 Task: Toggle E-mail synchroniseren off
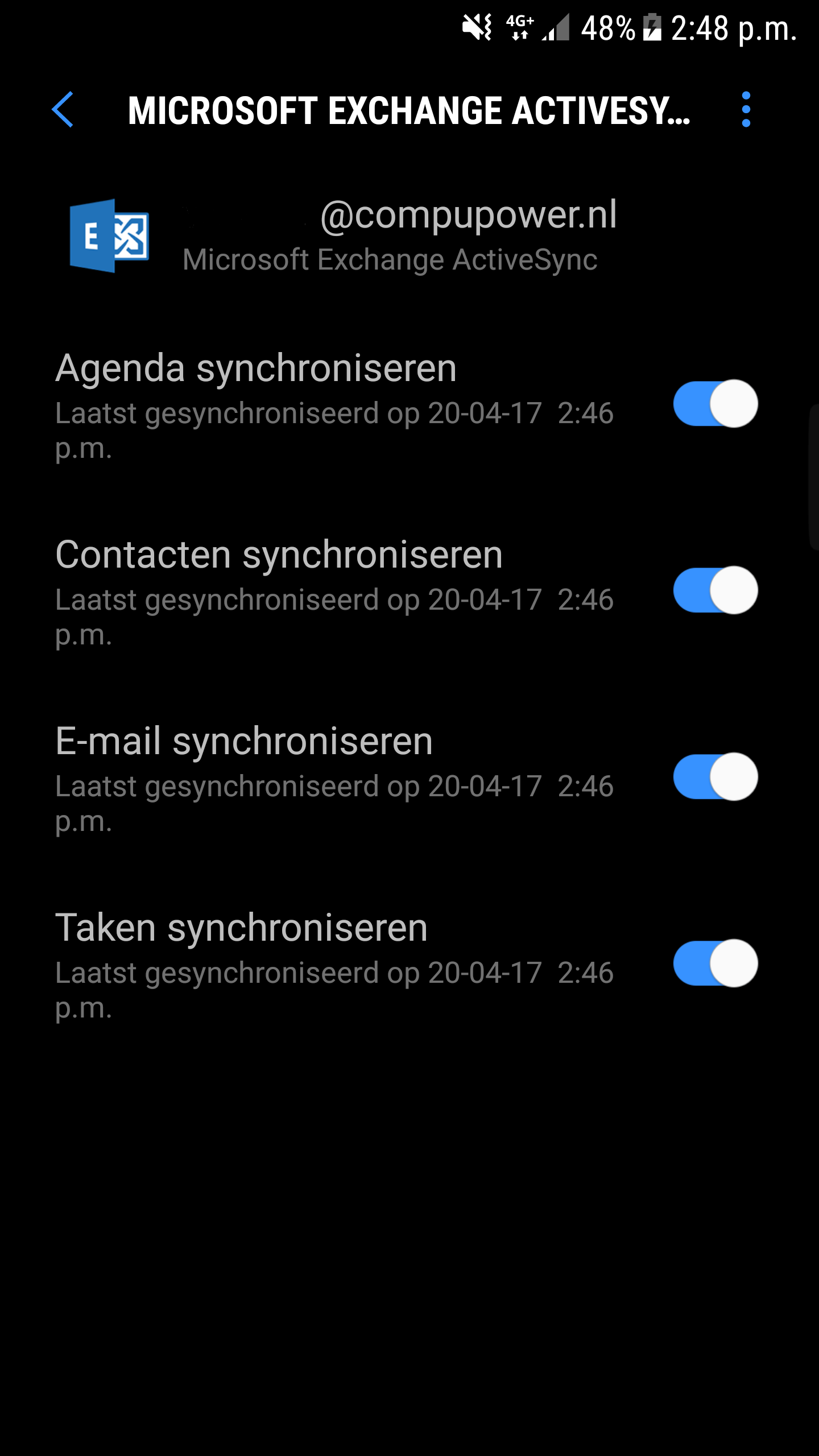coord(715,777)
